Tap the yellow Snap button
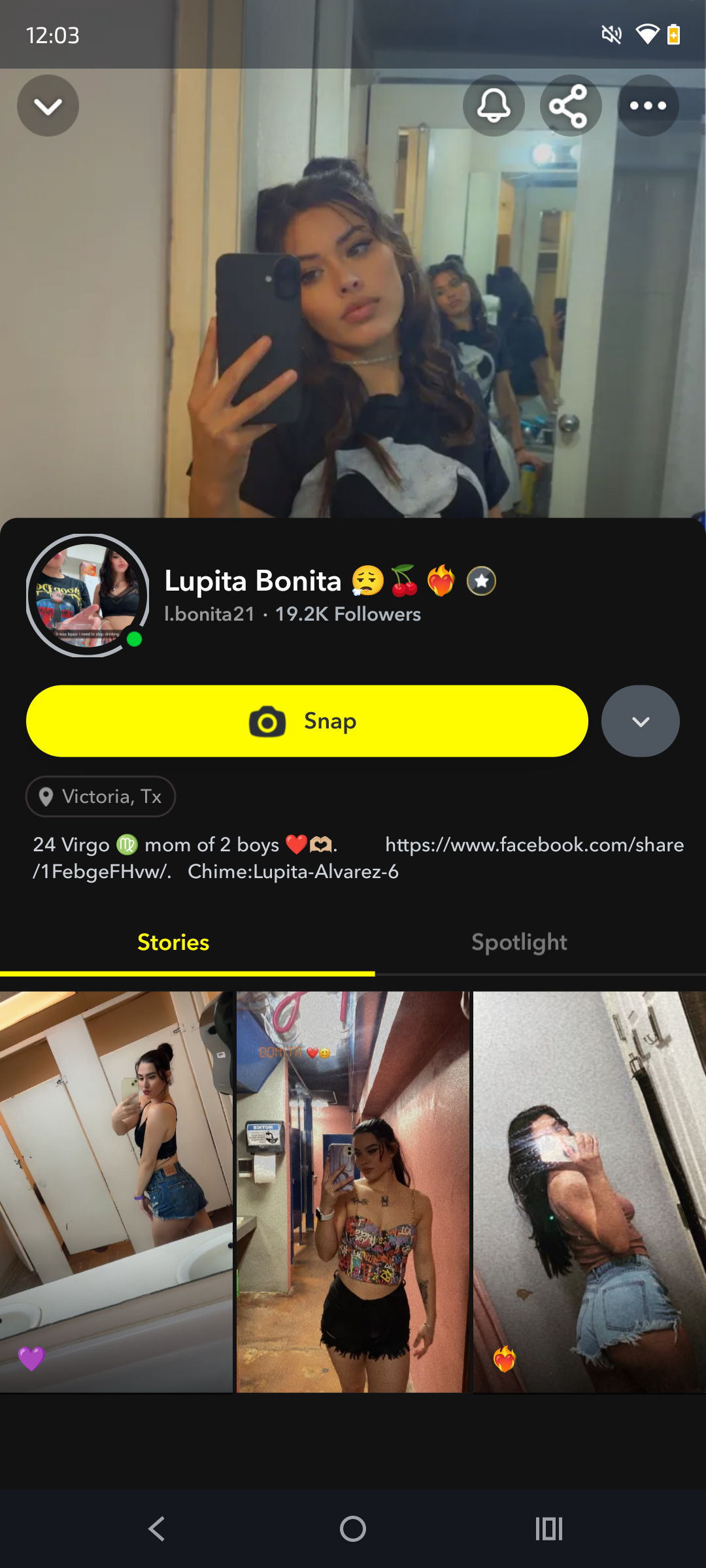The width and height of the screenshot is (706, 1568). pos(307,721)
